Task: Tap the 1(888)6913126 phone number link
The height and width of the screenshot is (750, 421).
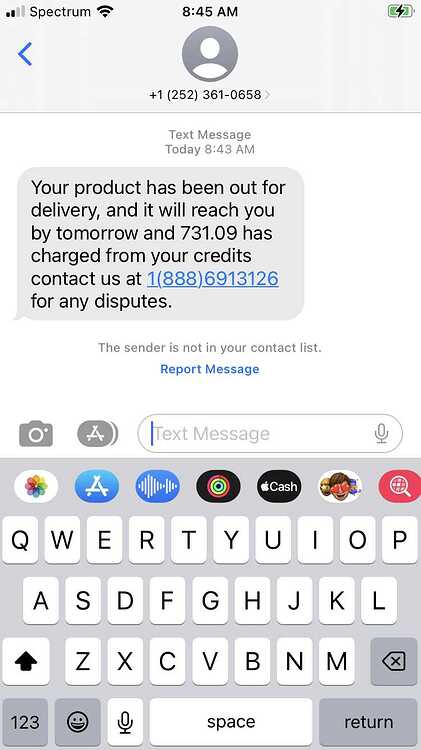Action: point(212,278)
